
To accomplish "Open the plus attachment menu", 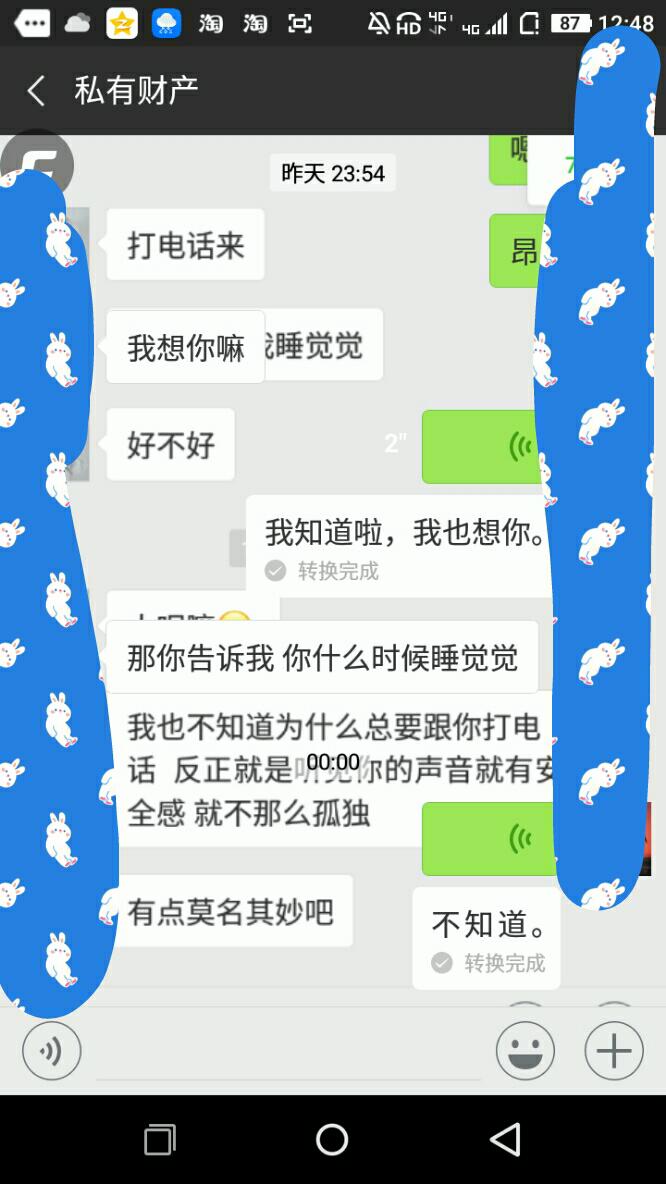I will tap(614, 1050).
